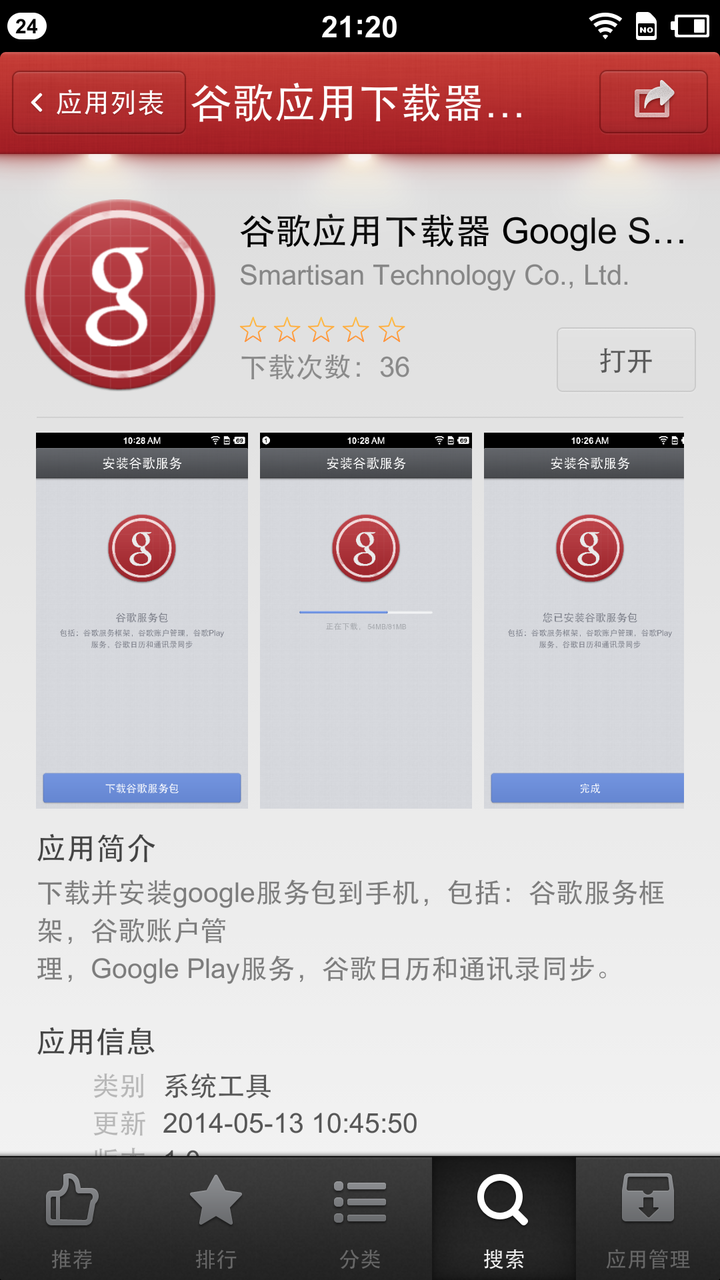View the first screenshot with 下载谷歌服务包 button
This screenshot has height=1280, width=720.
142,620
